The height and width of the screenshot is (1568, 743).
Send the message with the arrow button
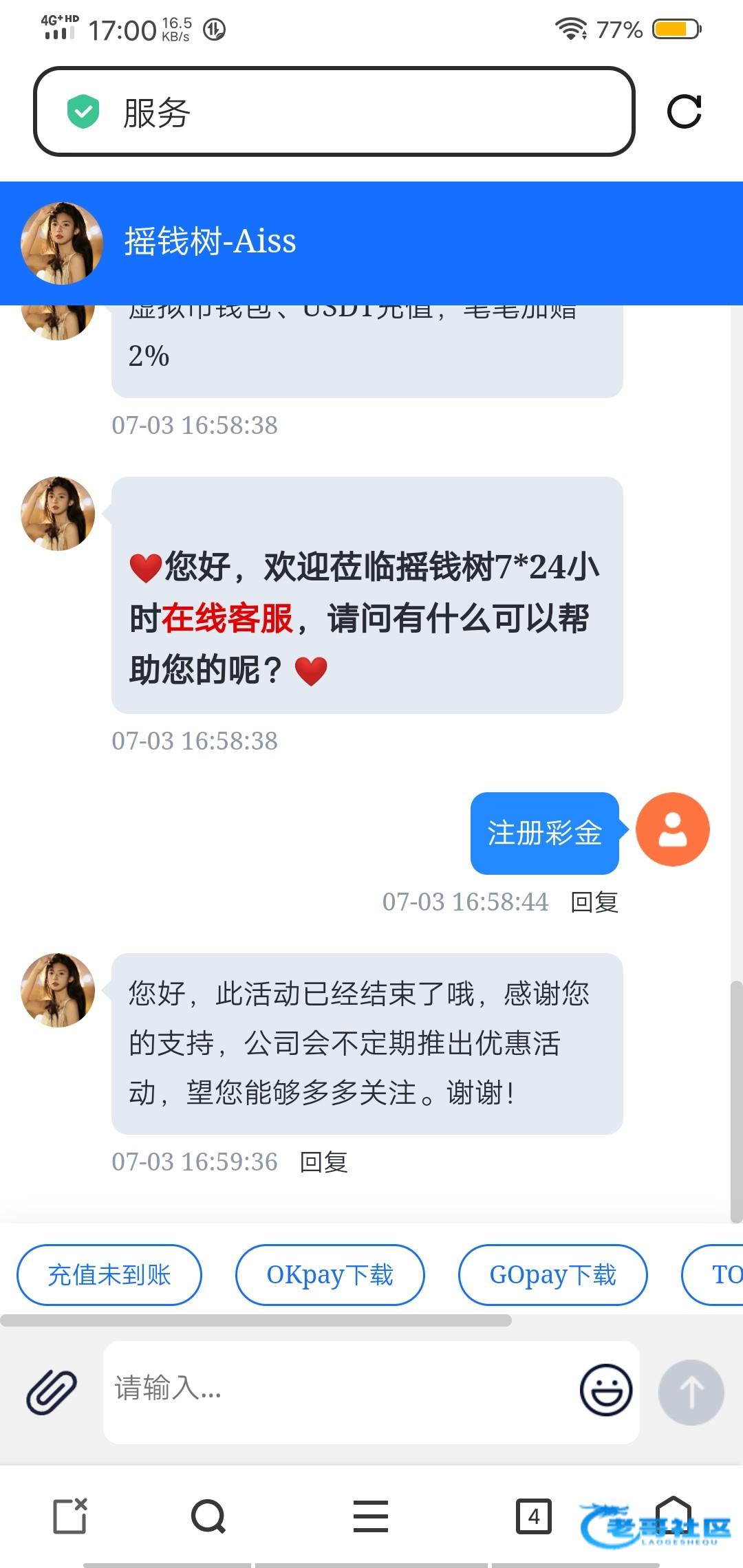[691, 1391]
